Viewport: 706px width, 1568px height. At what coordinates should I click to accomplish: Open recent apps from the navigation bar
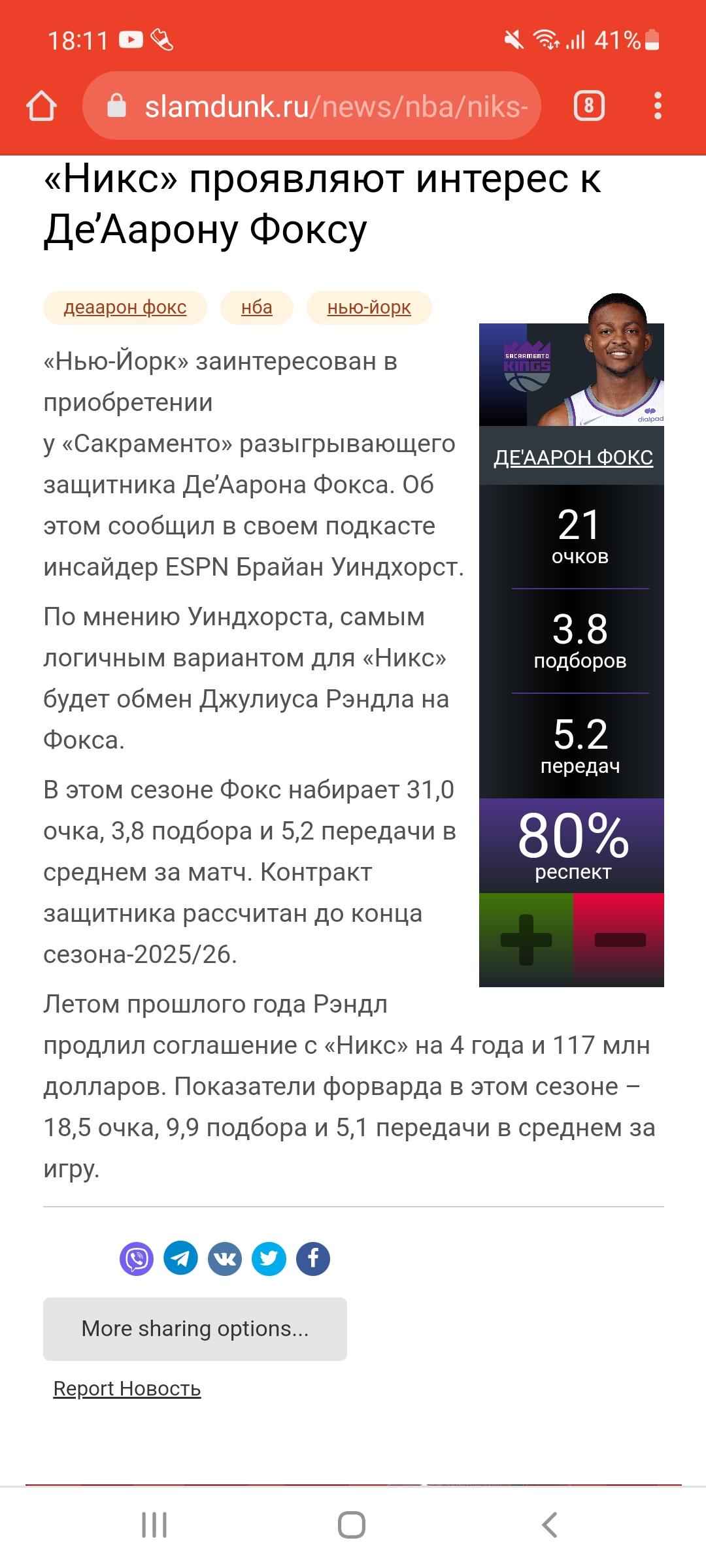click(x=155, y=1525)
